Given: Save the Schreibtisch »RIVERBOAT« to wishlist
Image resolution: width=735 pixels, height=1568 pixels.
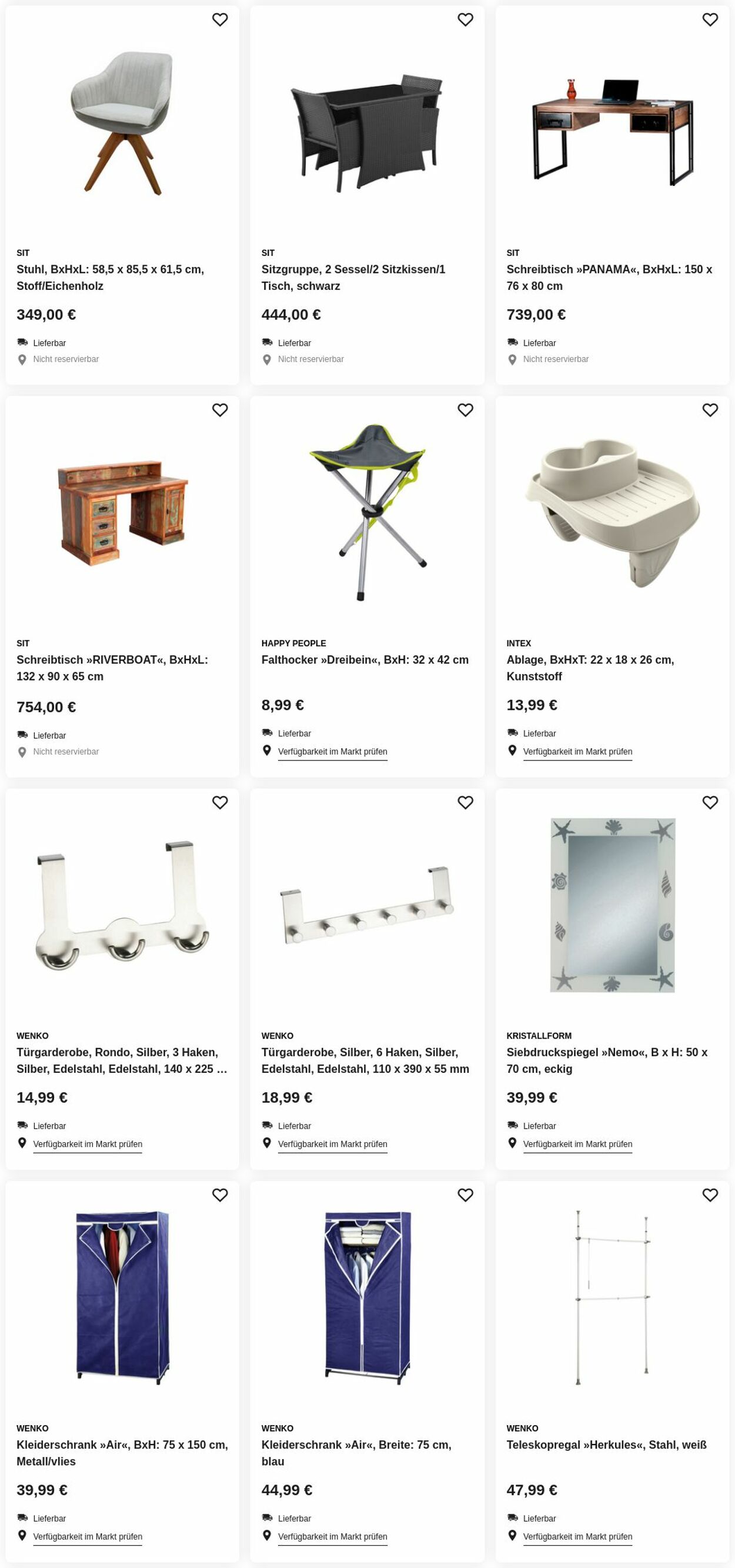Looking at the screenshot, I should pos(220,410).
